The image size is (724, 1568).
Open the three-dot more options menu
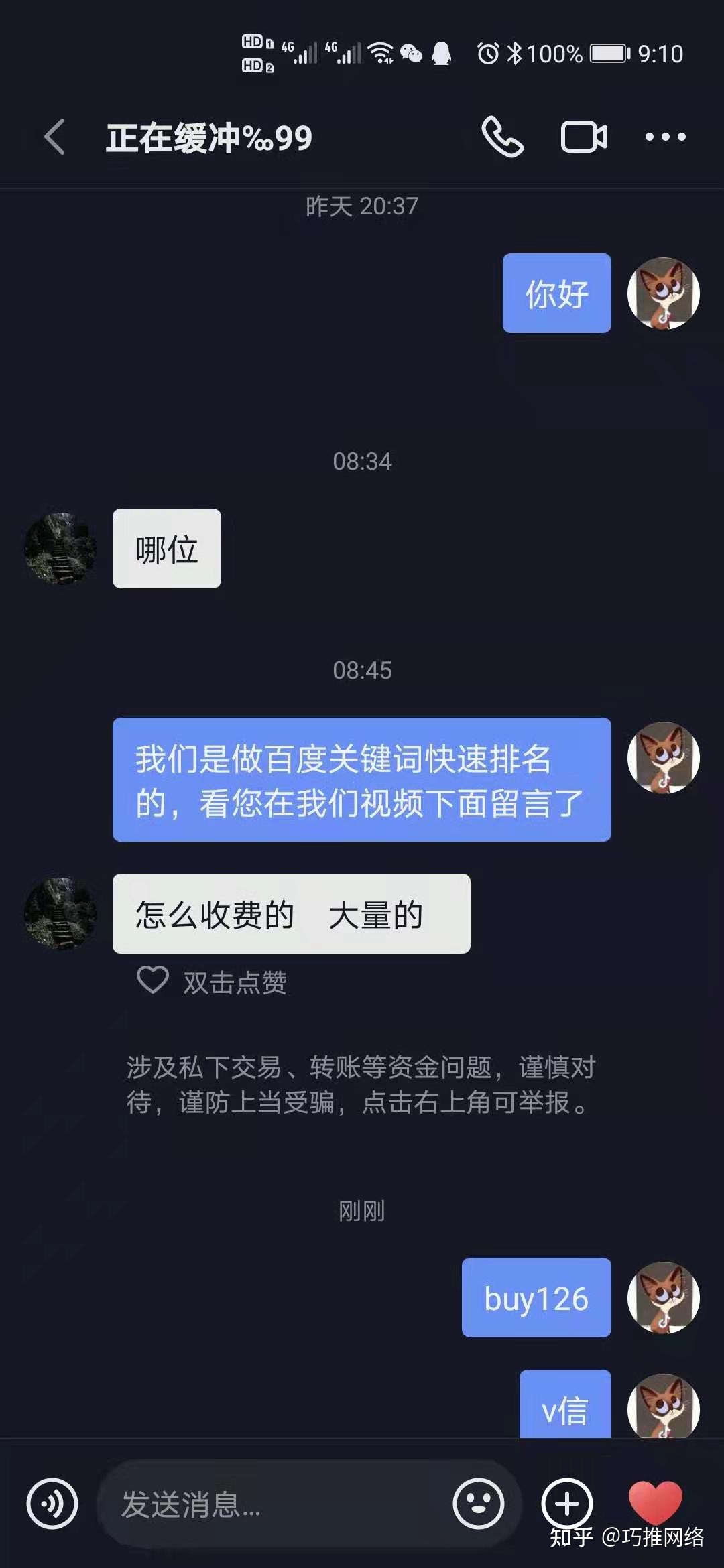[665, 137]
